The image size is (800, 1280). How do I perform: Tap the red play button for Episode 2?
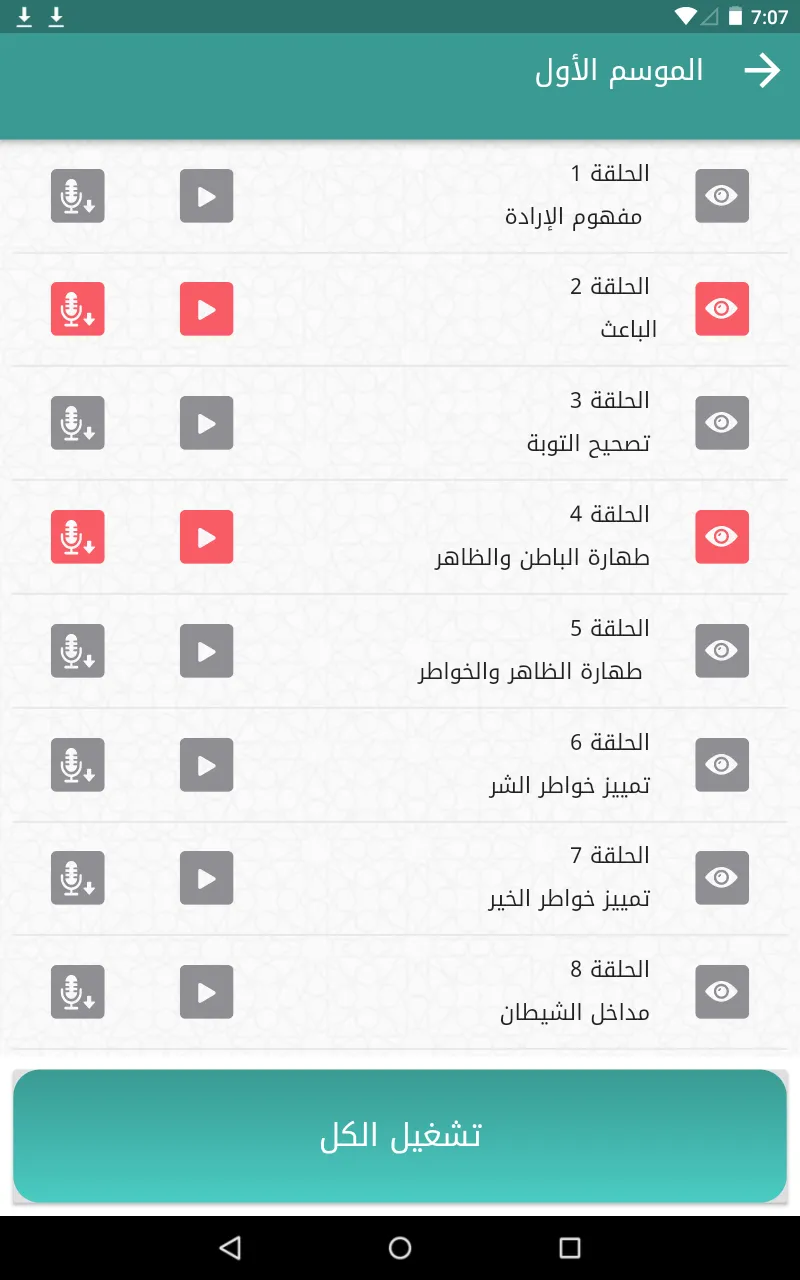206,309
